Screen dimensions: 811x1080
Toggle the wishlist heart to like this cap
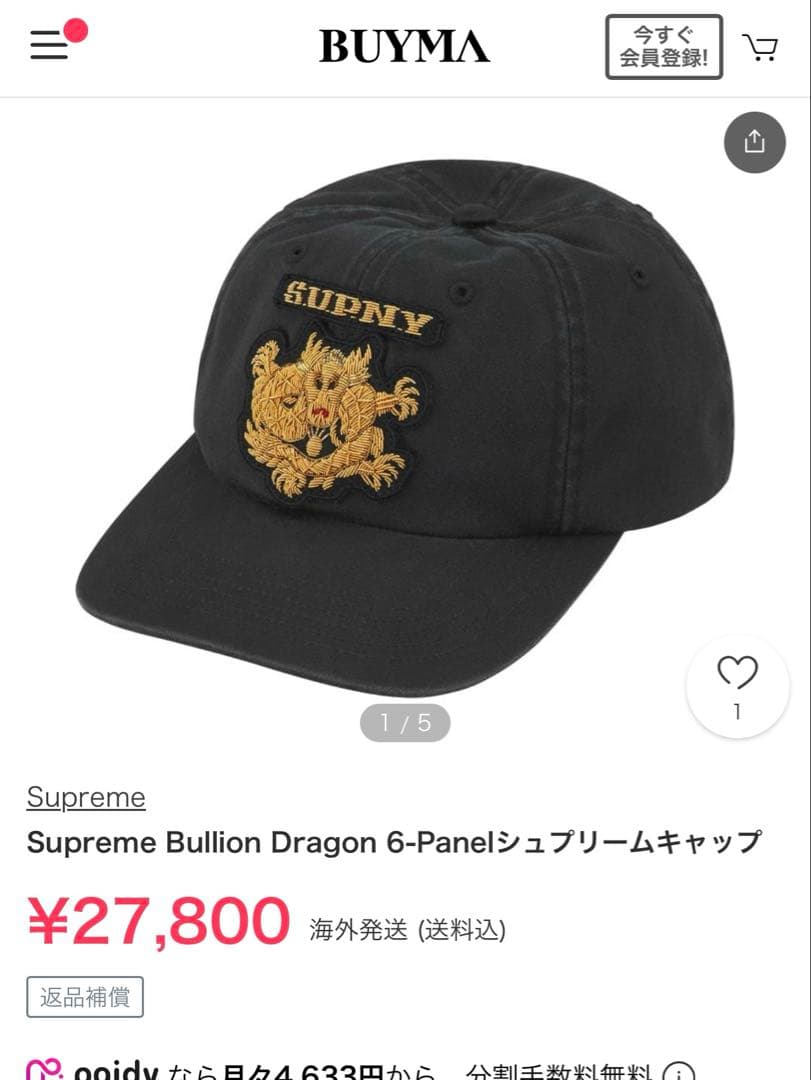[x=737, y=673]
